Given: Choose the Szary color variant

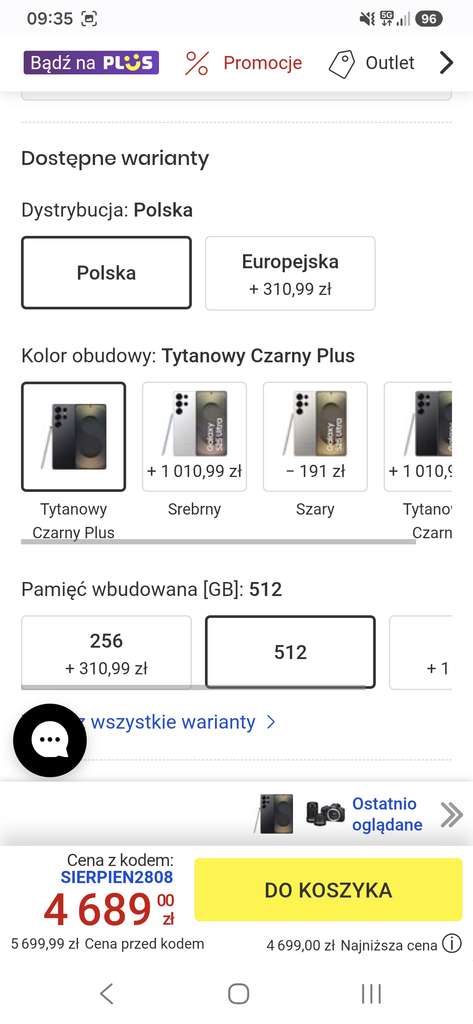Looking at the screenshot, I should 315,436.
